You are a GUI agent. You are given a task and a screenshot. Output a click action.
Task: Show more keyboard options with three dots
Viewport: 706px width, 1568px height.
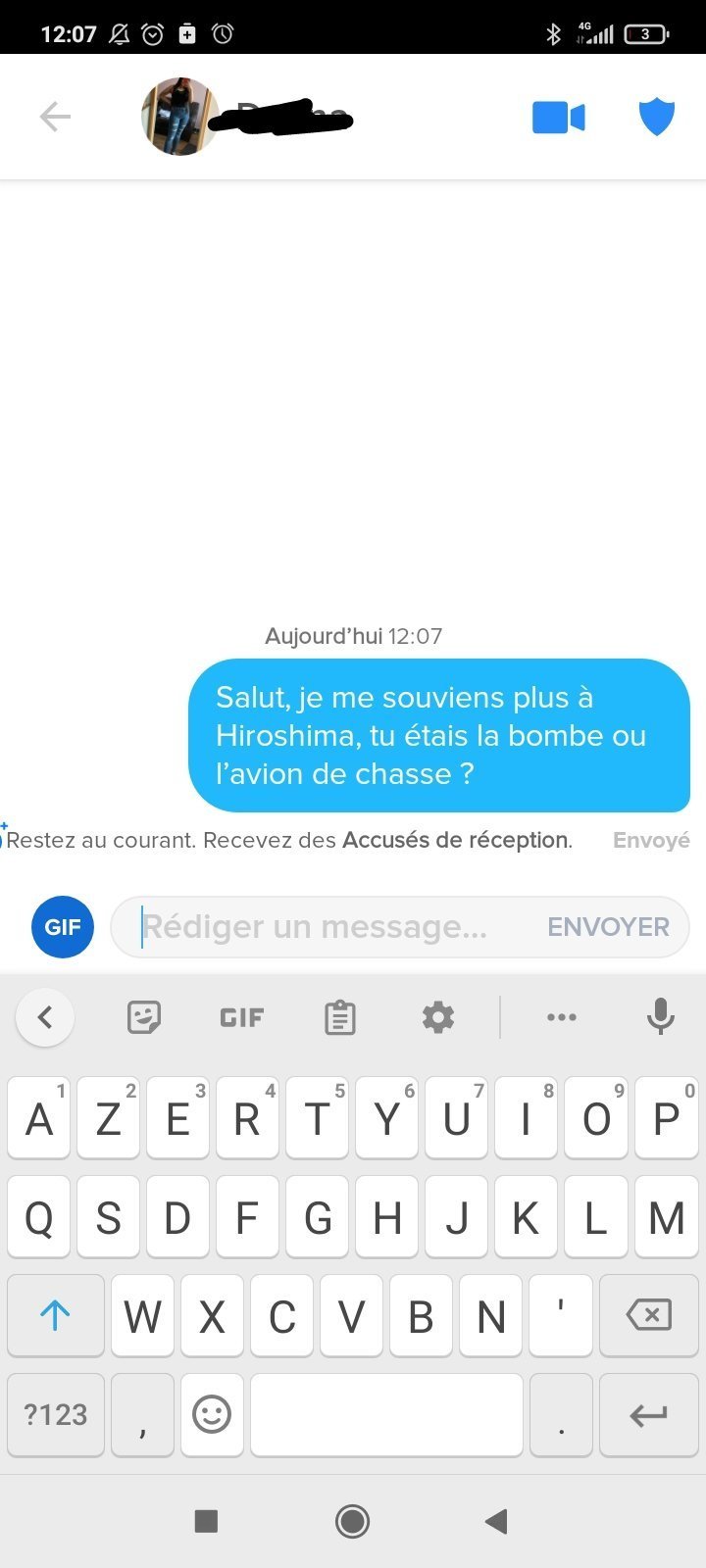(562, 1017)
